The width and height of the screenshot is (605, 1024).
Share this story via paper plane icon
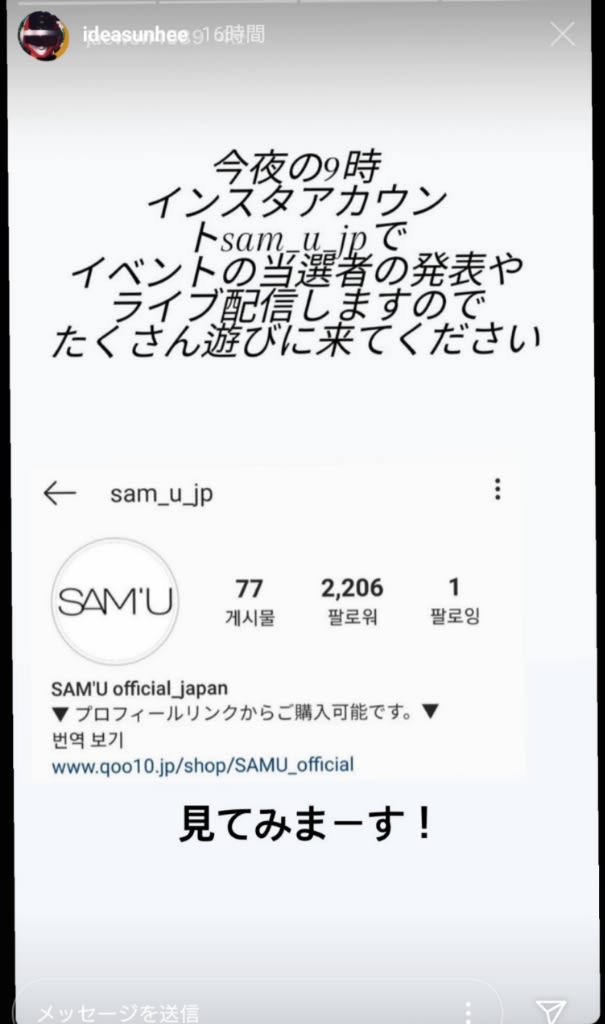point(551,1011)
